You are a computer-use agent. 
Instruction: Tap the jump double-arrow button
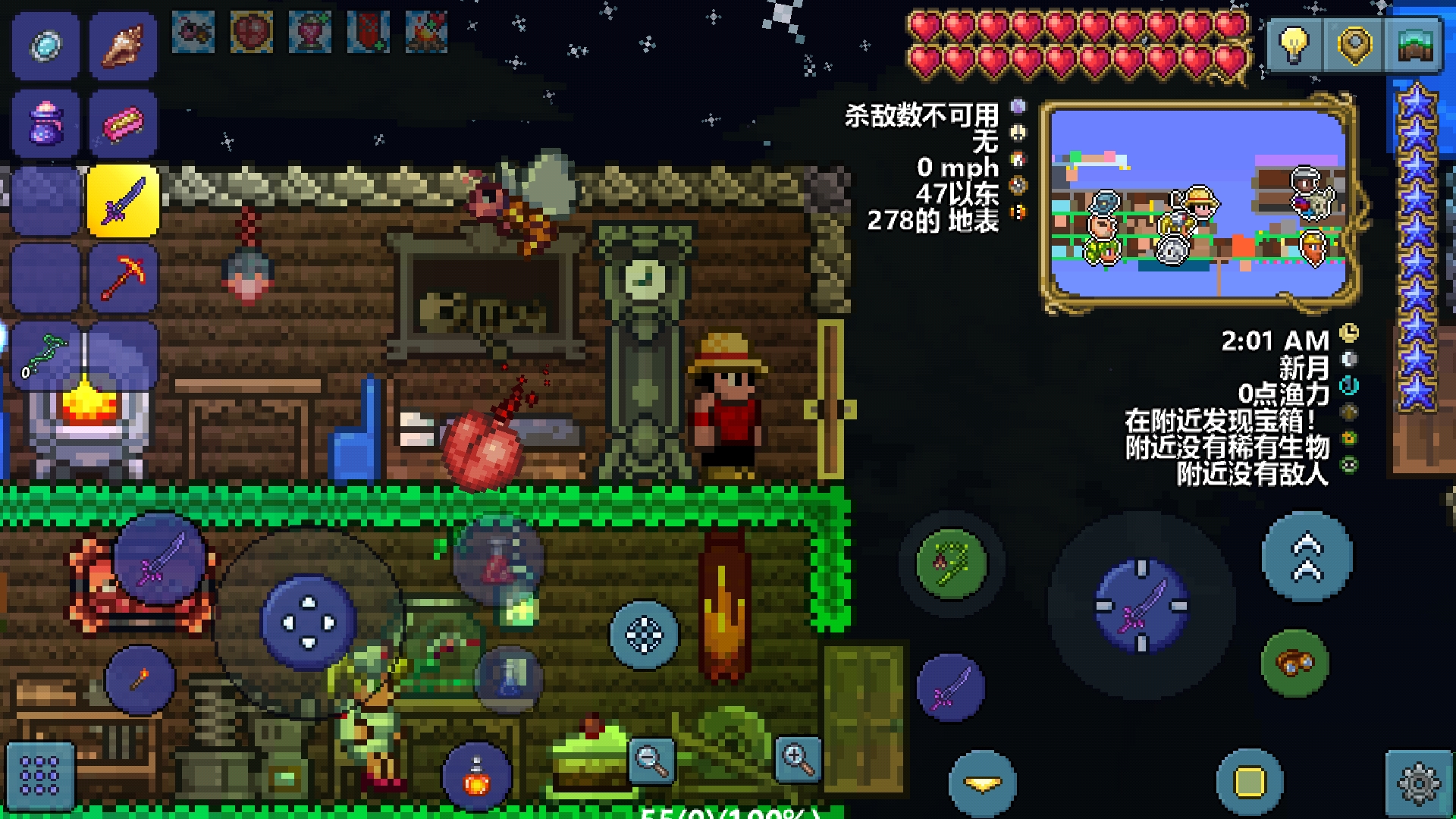[x=1307, y=557]
